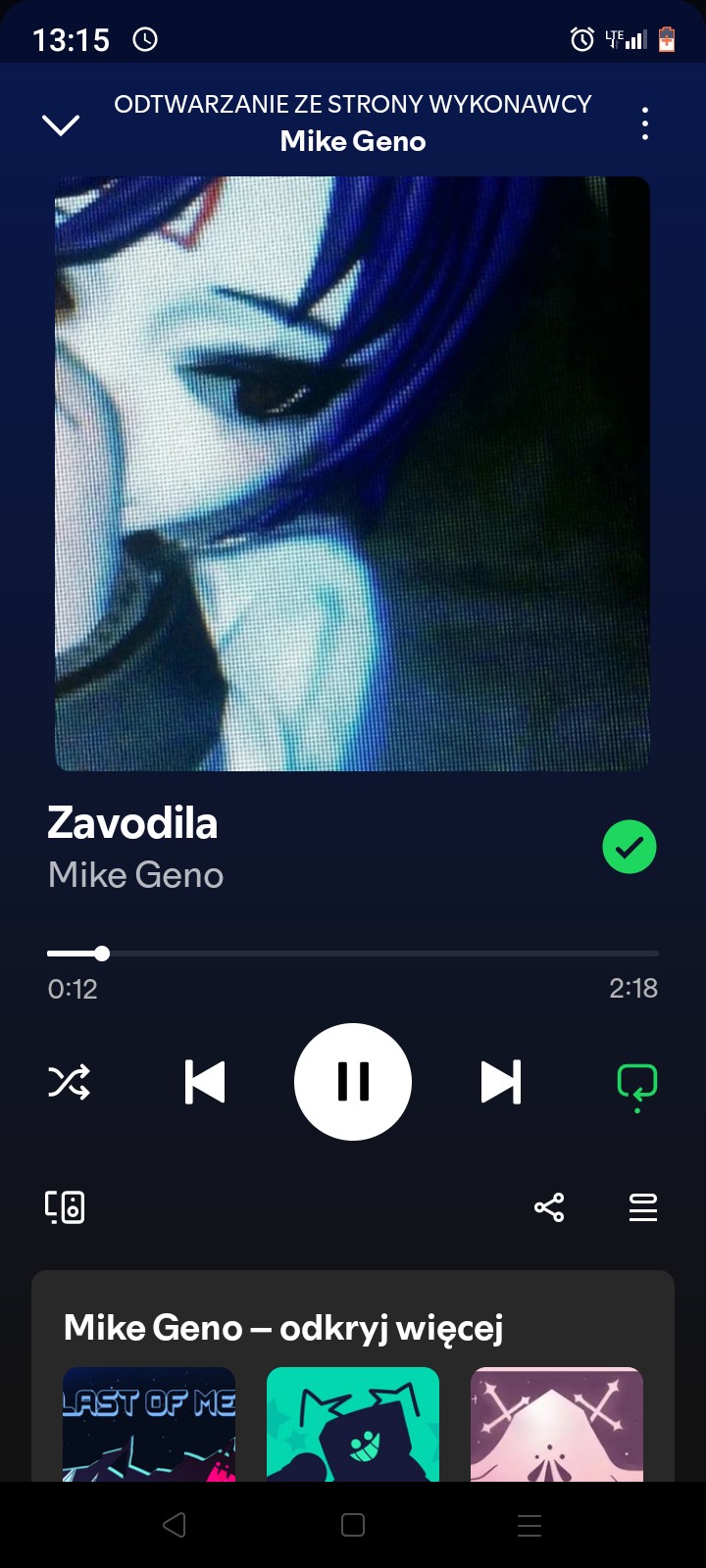706x1568 pixels.
Task: Open the connect to device picker
Action: coord(65,1207)
